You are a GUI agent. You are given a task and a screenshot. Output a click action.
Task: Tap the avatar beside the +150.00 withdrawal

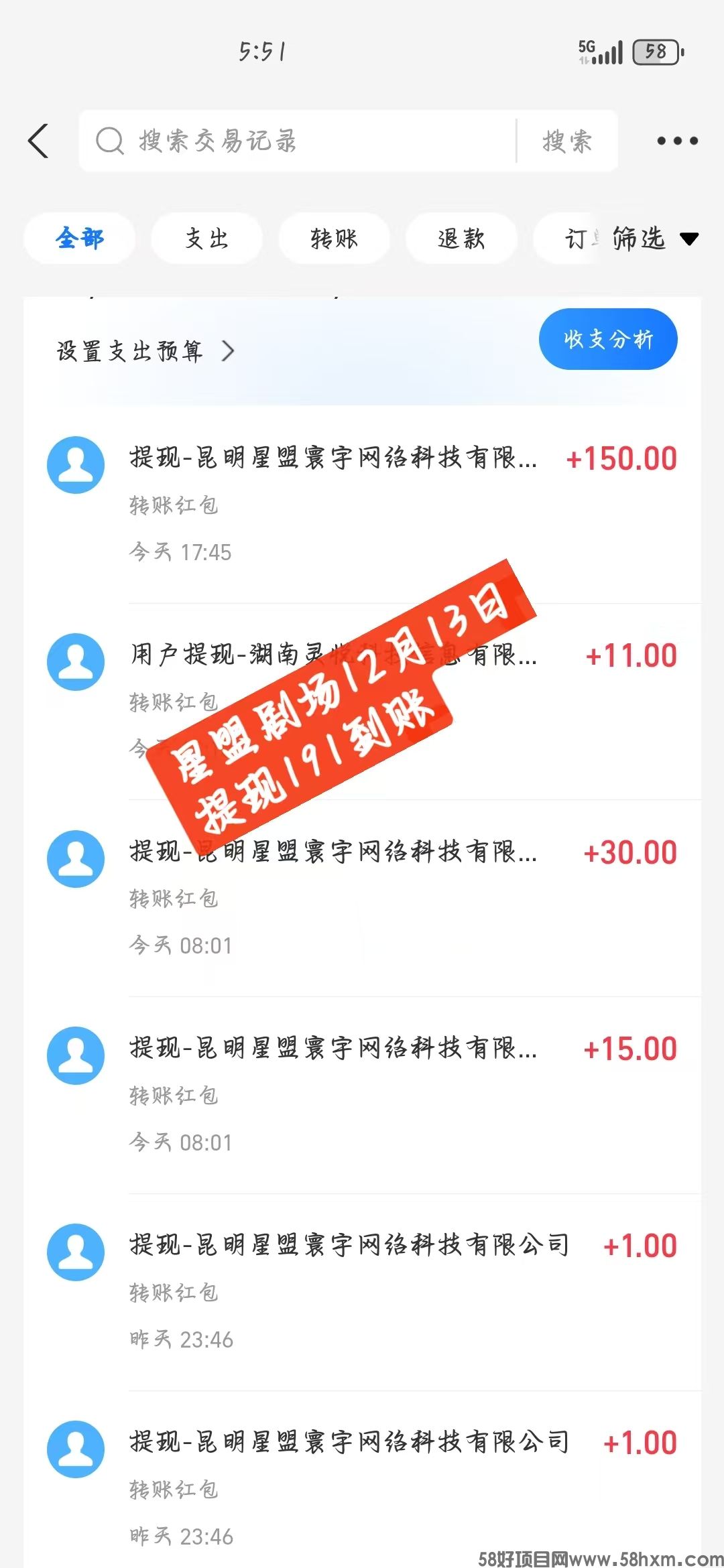(76, 464)
